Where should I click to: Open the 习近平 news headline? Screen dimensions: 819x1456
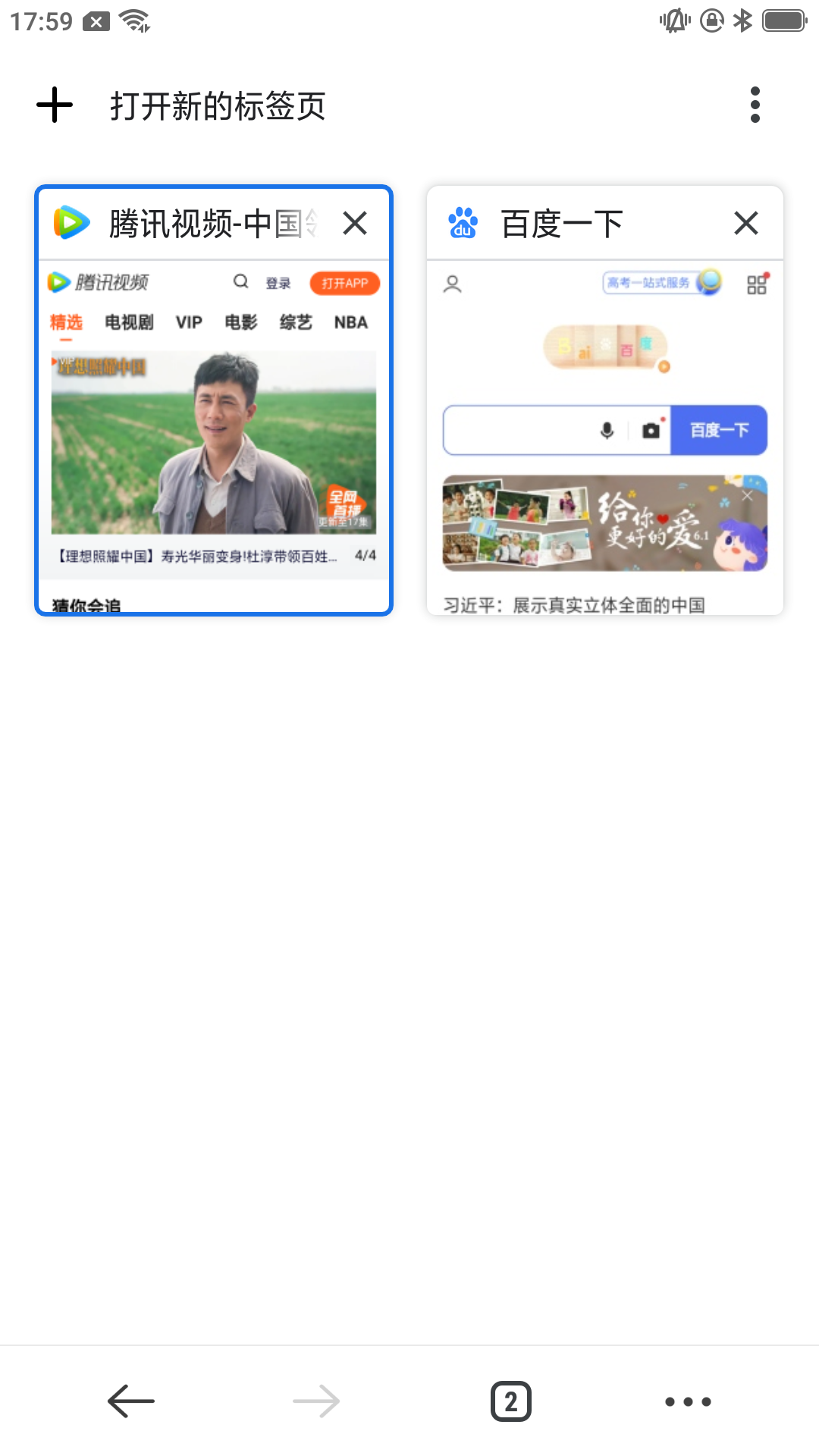coord(574,605)
